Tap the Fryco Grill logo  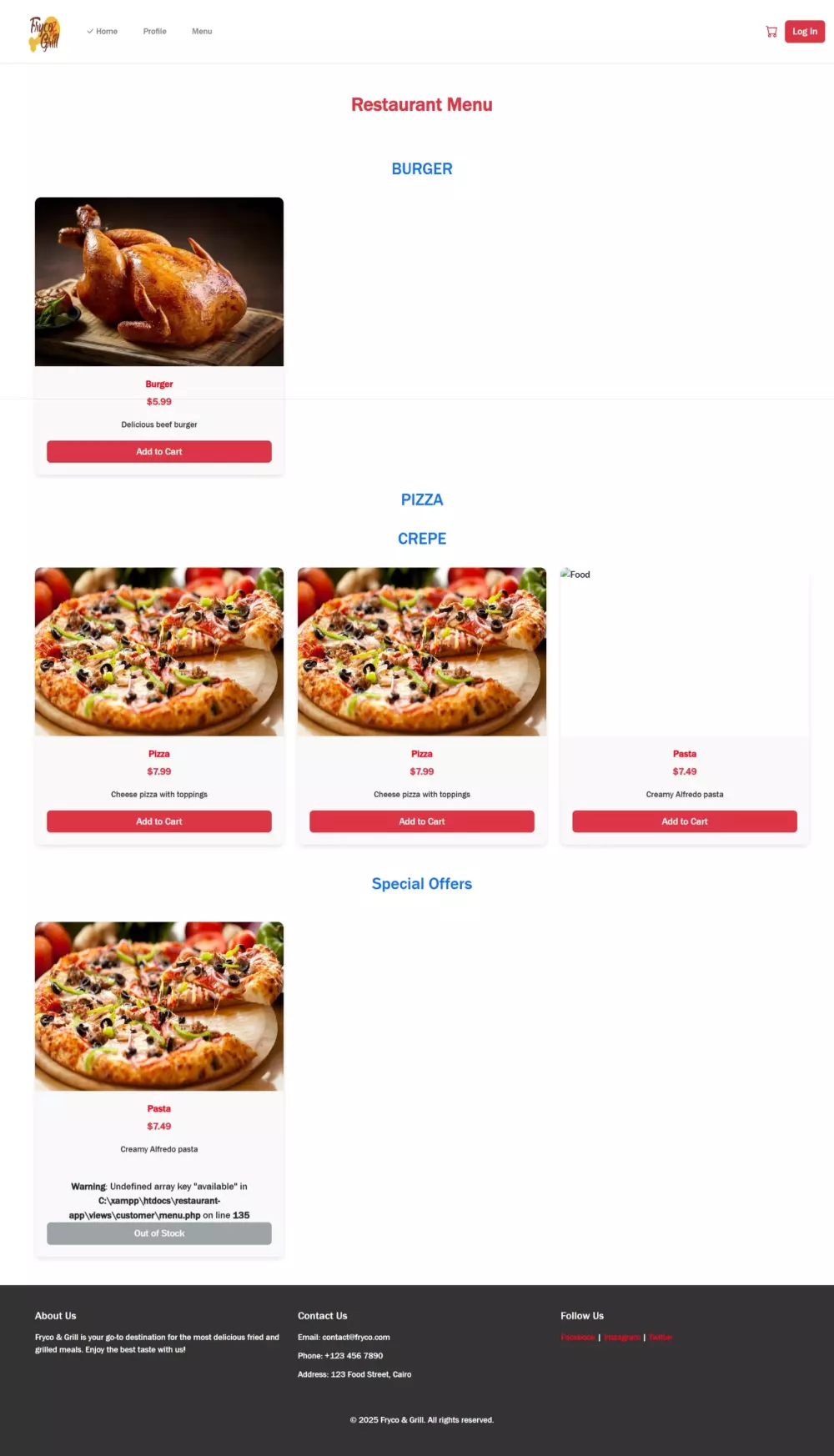click(x=44, y=33)
